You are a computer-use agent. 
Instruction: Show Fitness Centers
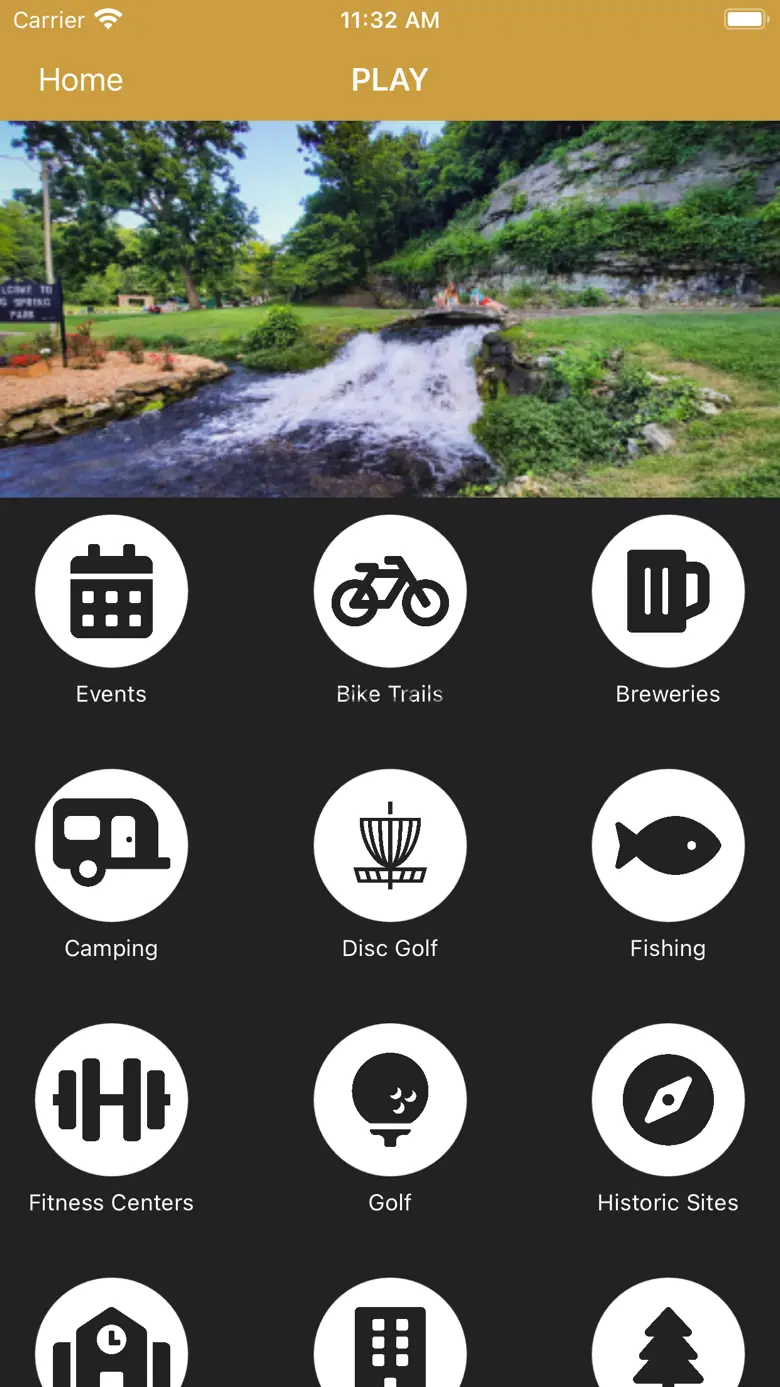tap(111, 1099)
